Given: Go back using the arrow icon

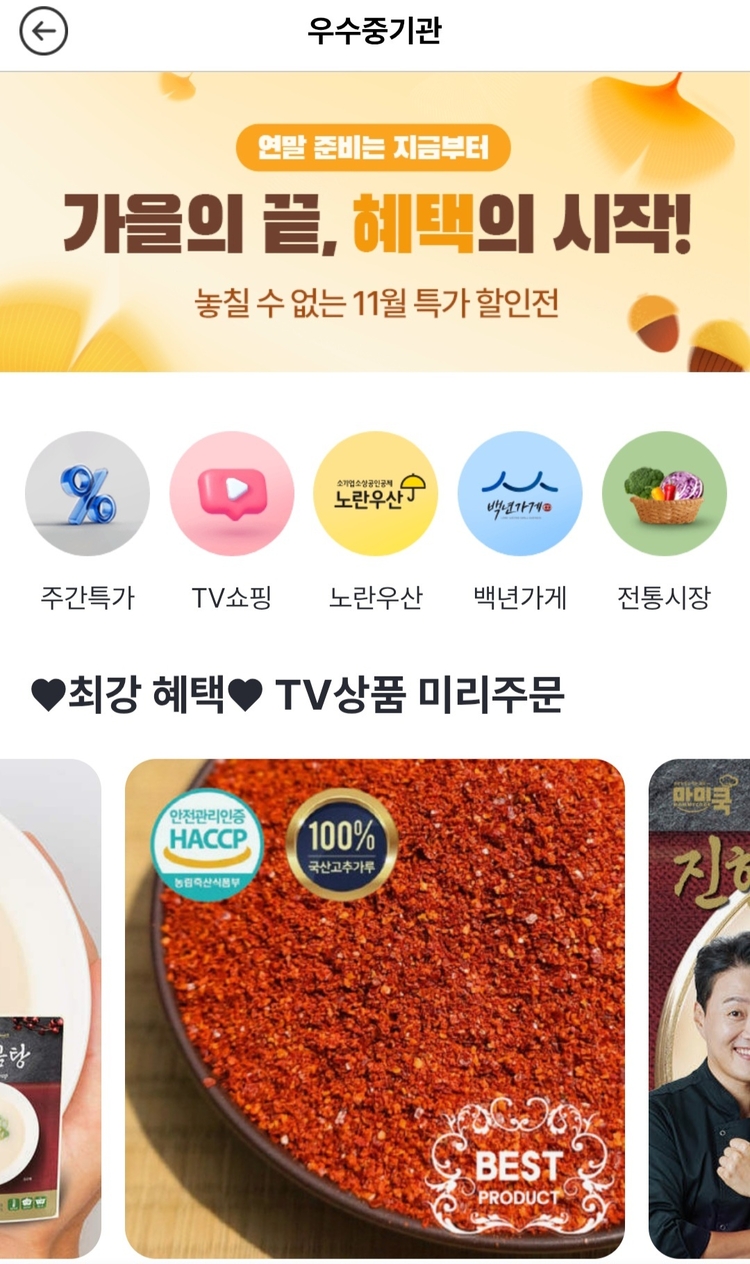Looking at the screenshot, I should pyautogui.click(x=43, y=32).
